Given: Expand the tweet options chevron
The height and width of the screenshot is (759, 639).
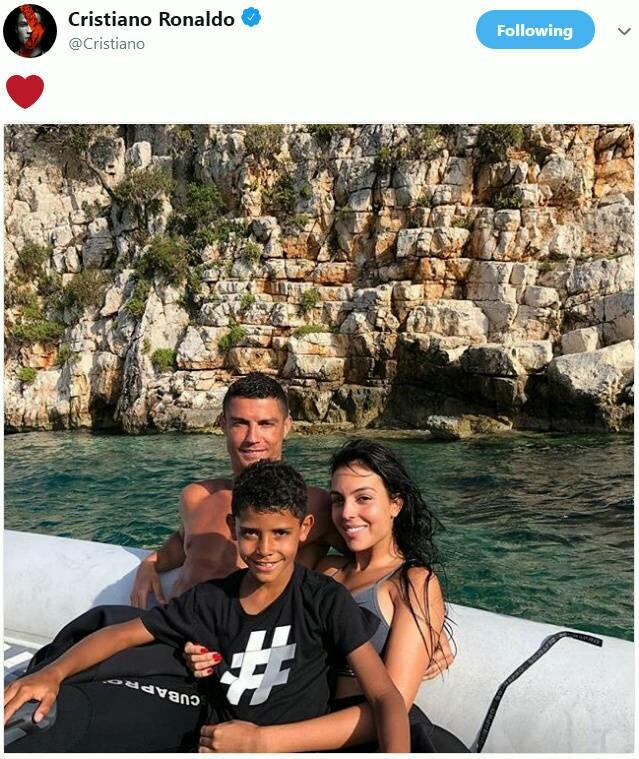Looking at the screenshot, I should (x=624, y=31).
